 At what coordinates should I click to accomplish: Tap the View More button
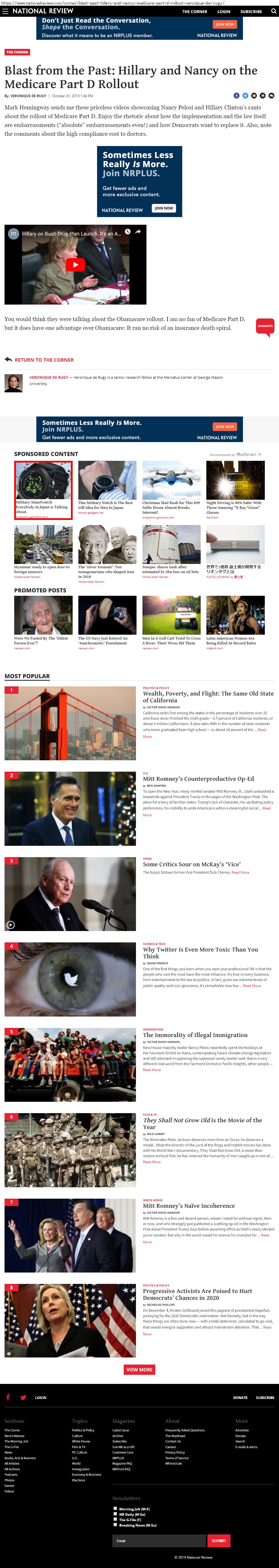139,1370
